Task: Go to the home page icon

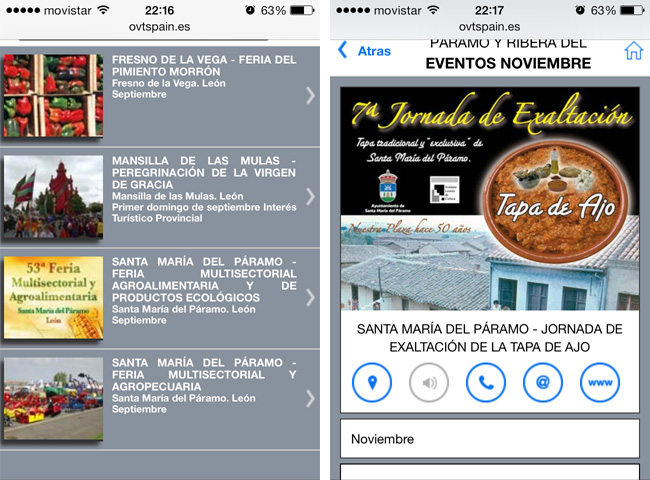Action: (x=633, y=51)
